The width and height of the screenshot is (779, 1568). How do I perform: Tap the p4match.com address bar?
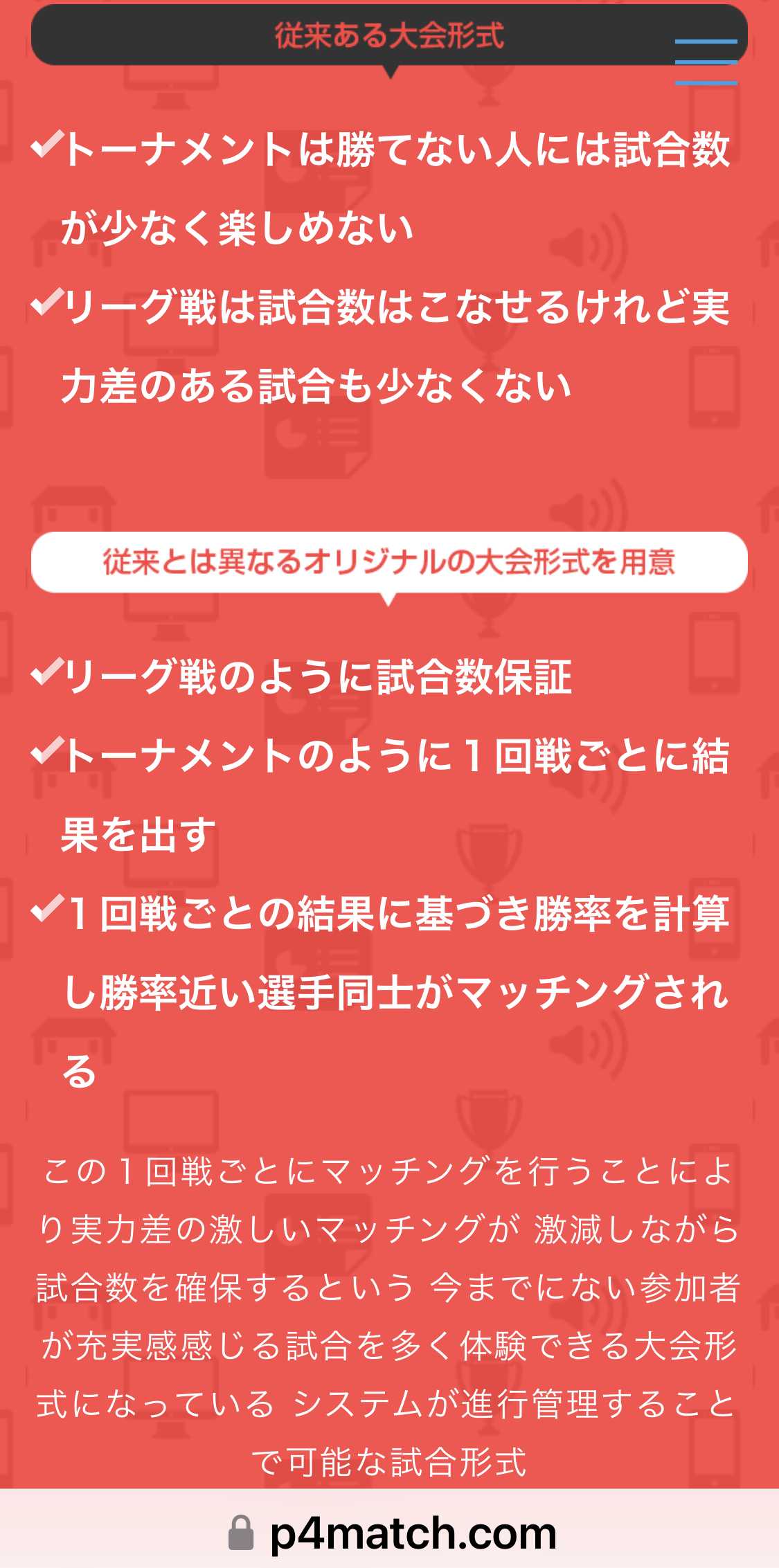pos(392,1533)
